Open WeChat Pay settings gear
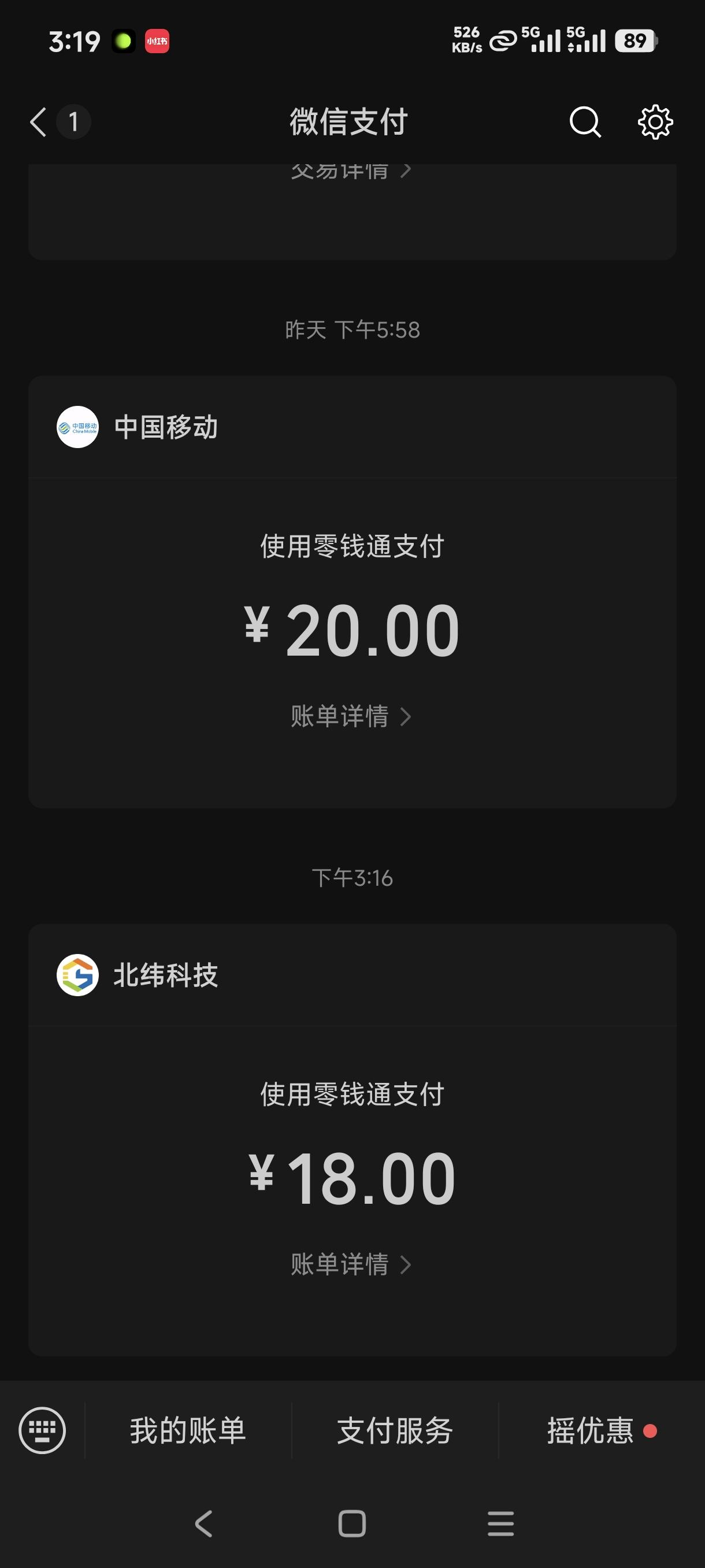 coord(655,122)
